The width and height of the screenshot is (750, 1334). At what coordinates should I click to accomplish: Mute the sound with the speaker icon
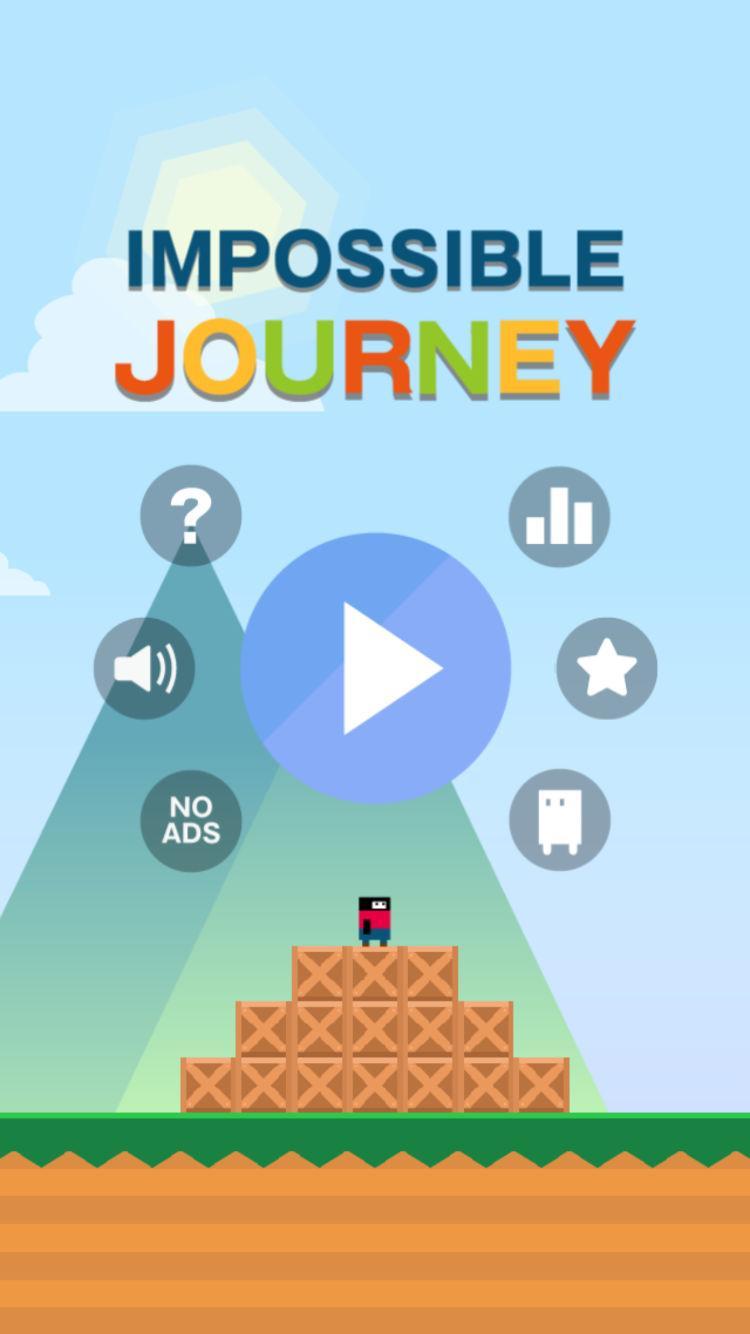(144, 668)
